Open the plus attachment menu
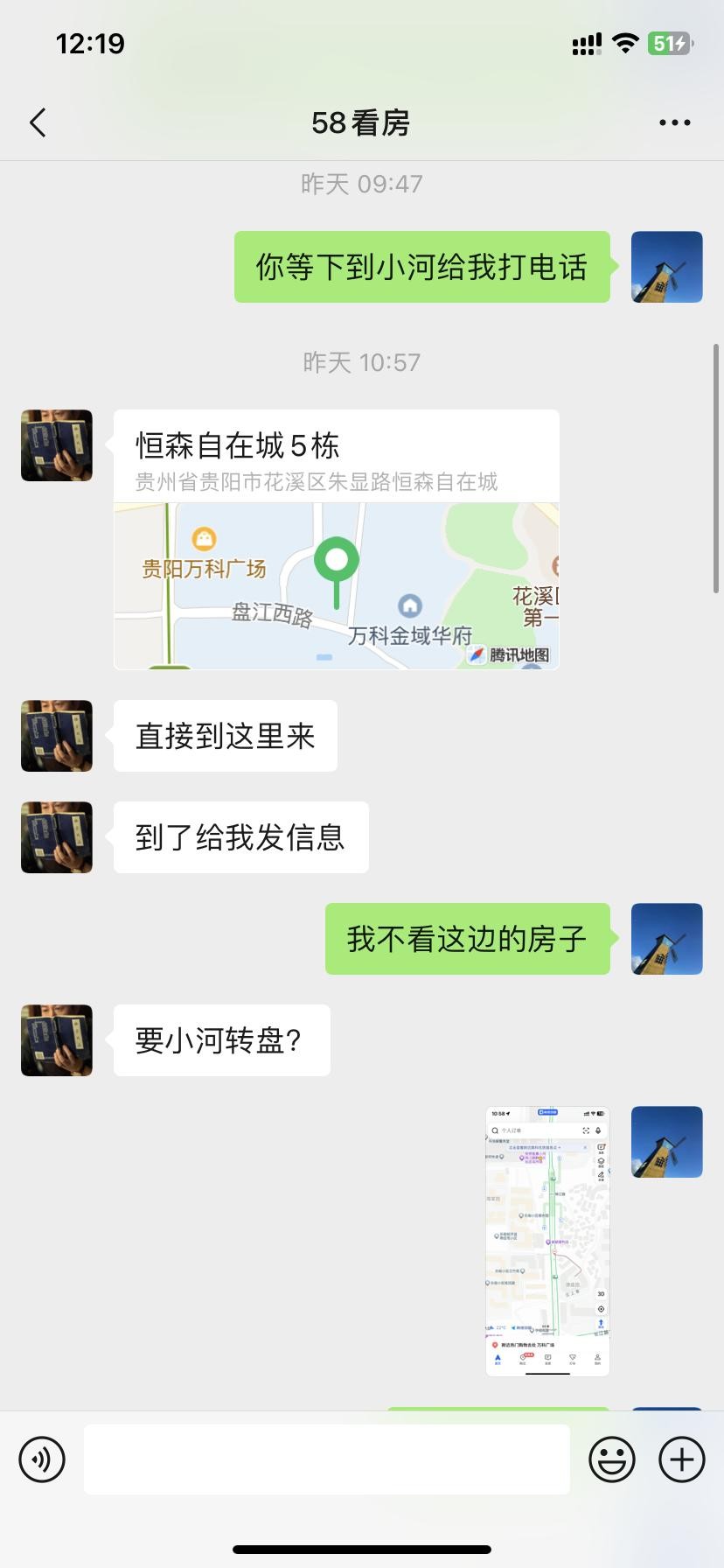This screenshot has height=1568, width=724. click(x=681, y=1459)
